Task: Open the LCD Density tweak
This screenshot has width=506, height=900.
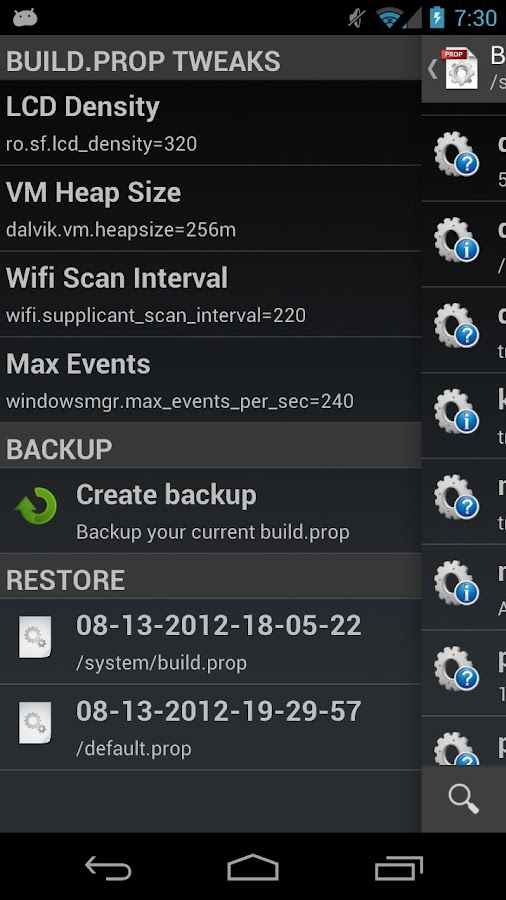Action: tap(211, 122)
